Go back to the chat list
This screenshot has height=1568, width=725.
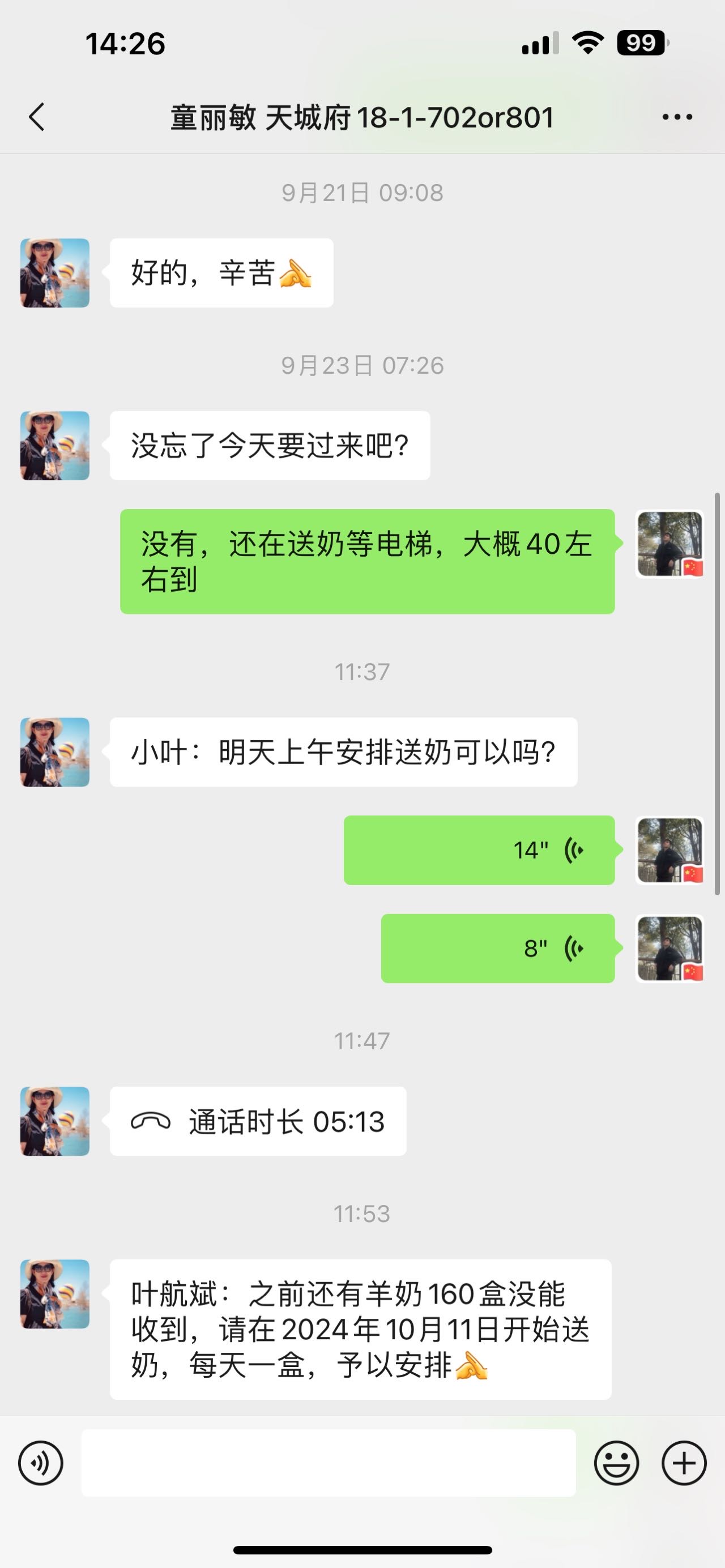[37, 117]
